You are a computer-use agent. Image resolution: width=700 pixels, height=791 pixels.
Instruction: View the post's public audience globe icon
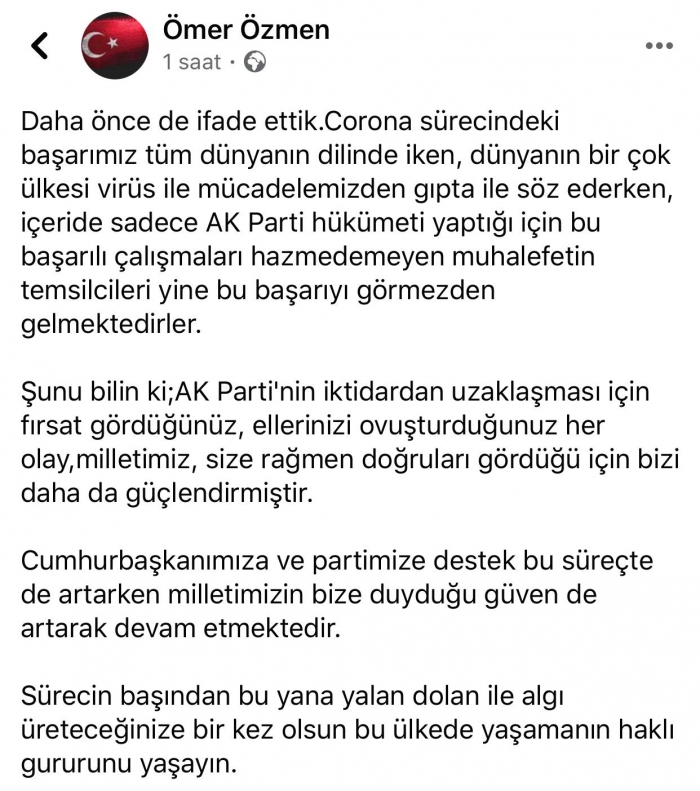click(256, 63)
